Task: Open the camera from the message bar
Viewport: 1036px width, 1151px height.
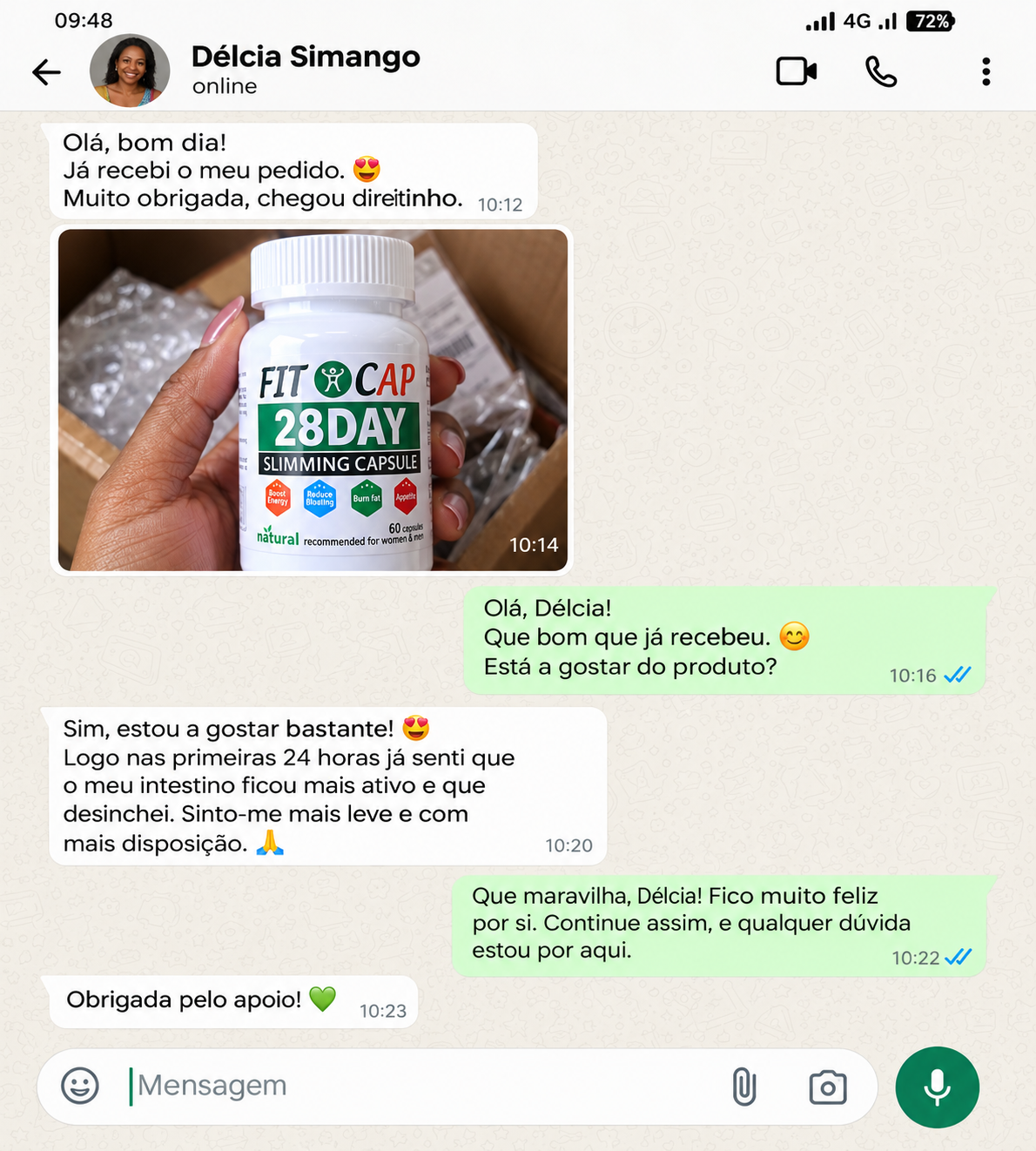Action: (828, 1087)
